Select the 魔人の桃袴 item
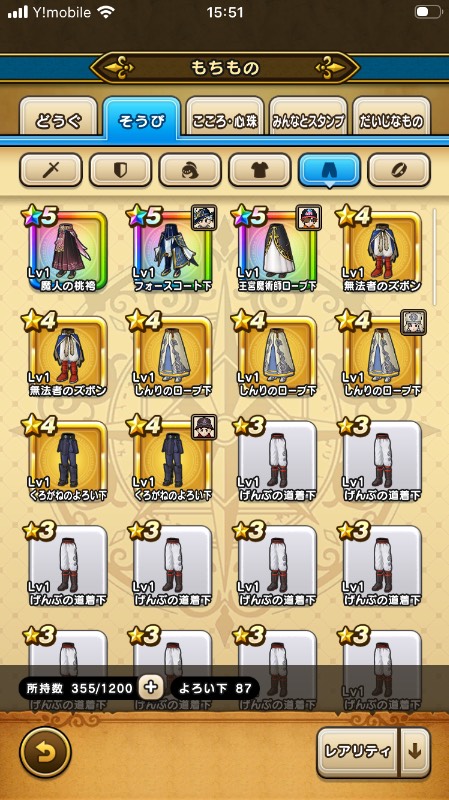The height and width of the screenshot is (800, 449). click(x=67, y=250)
